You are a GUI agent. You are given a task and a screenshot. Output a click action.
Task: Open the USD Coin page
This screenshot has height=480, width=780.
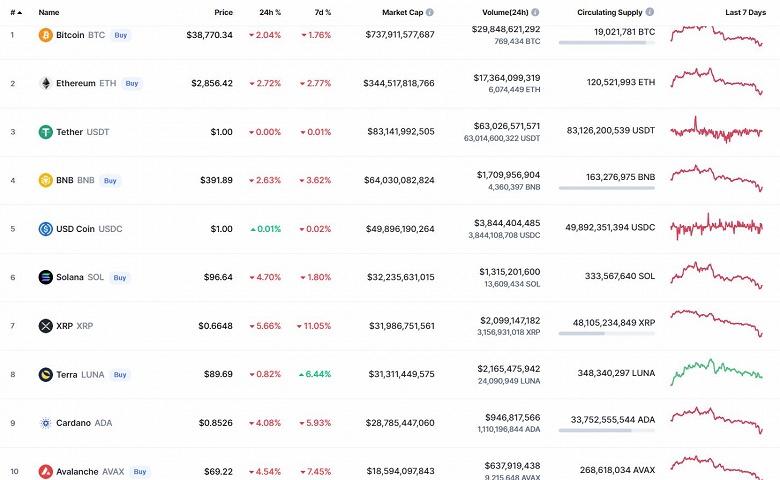coord(76,228)
